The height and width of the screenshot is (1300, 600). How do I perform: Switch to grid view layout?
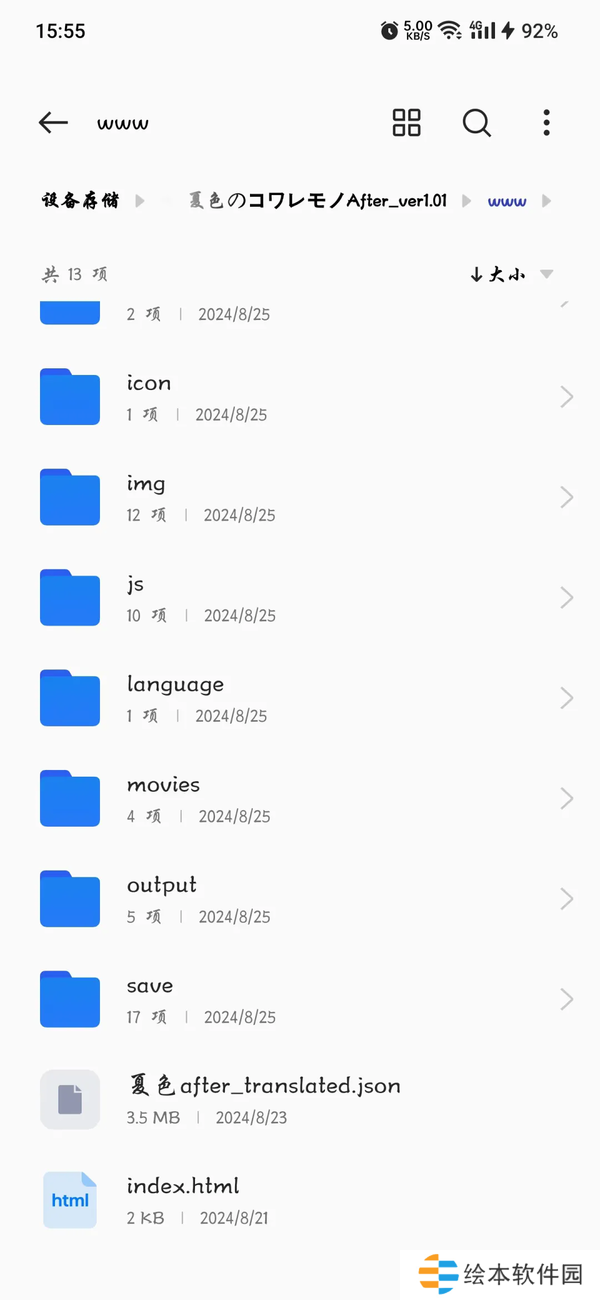point(407,123)
